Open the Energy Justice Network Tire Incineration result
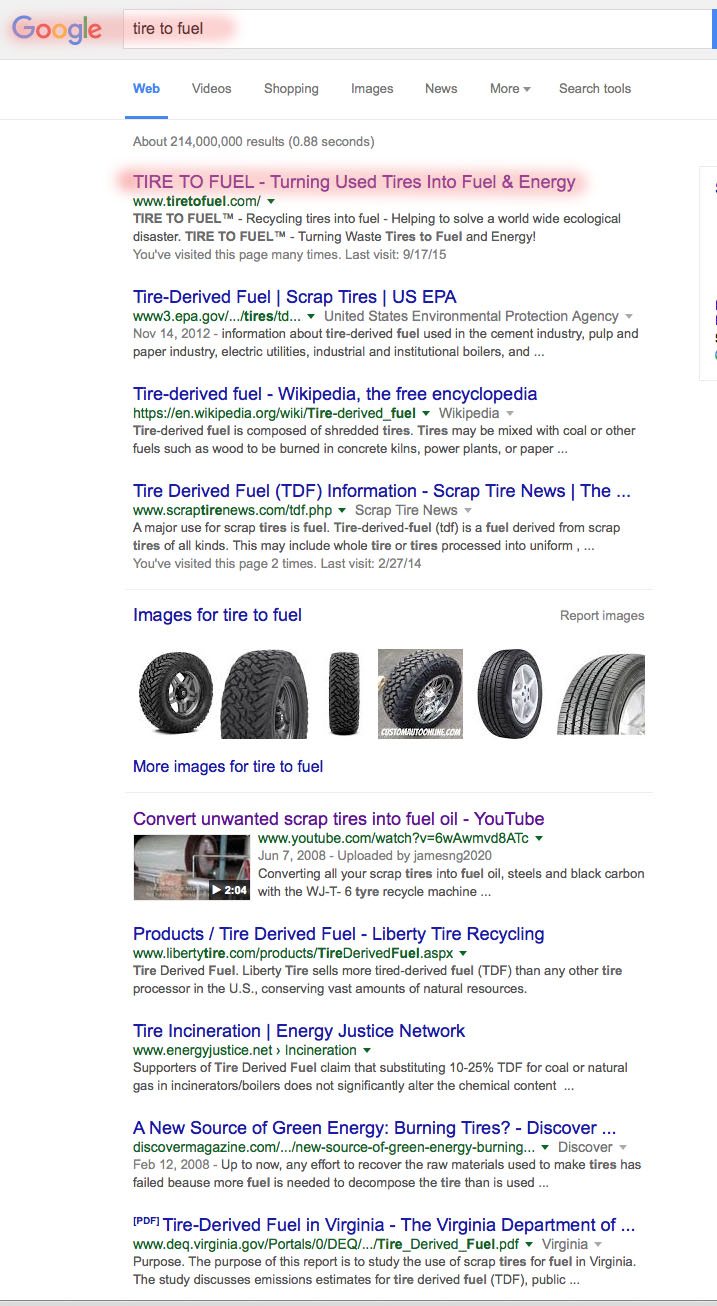717x1306 pixels. pos(299,1031)
